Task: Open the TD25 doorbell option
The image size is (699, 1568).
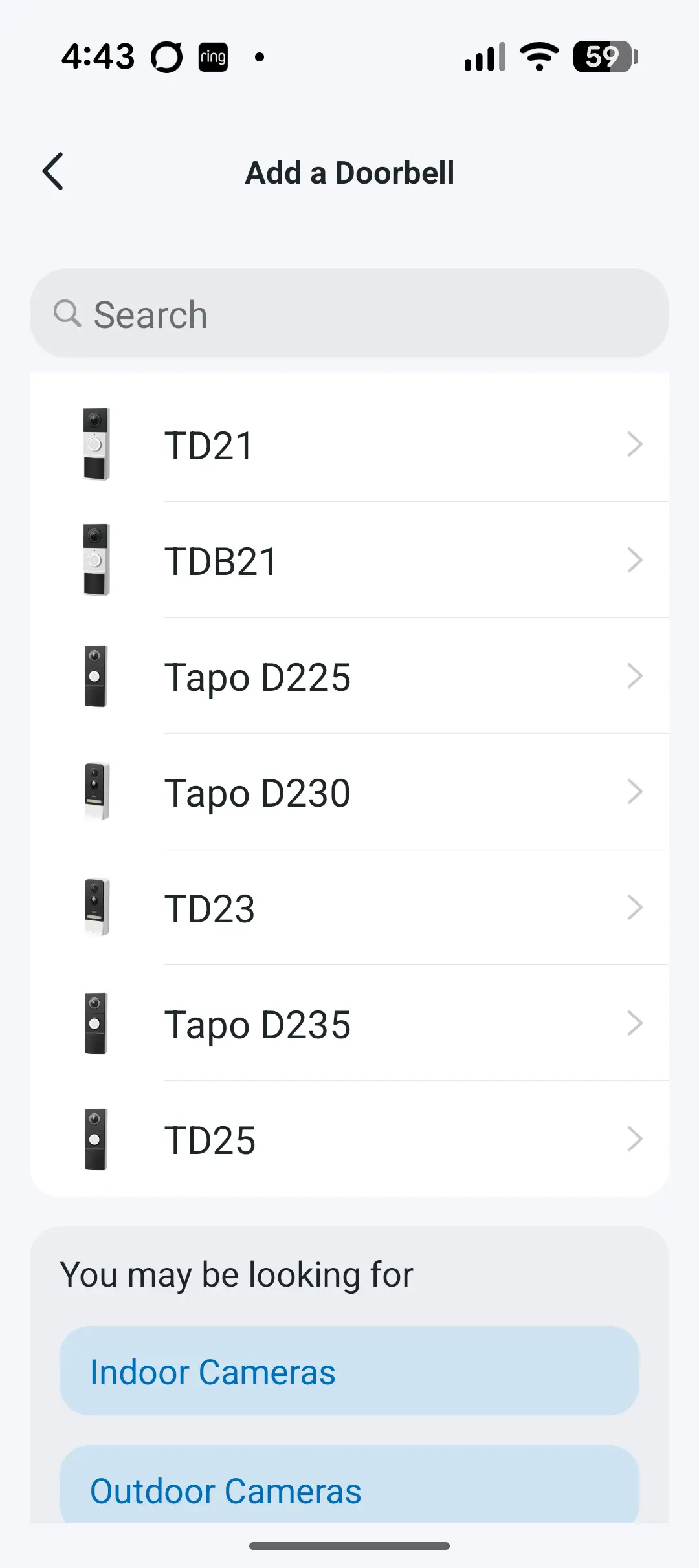Action: pos(349,1140)
